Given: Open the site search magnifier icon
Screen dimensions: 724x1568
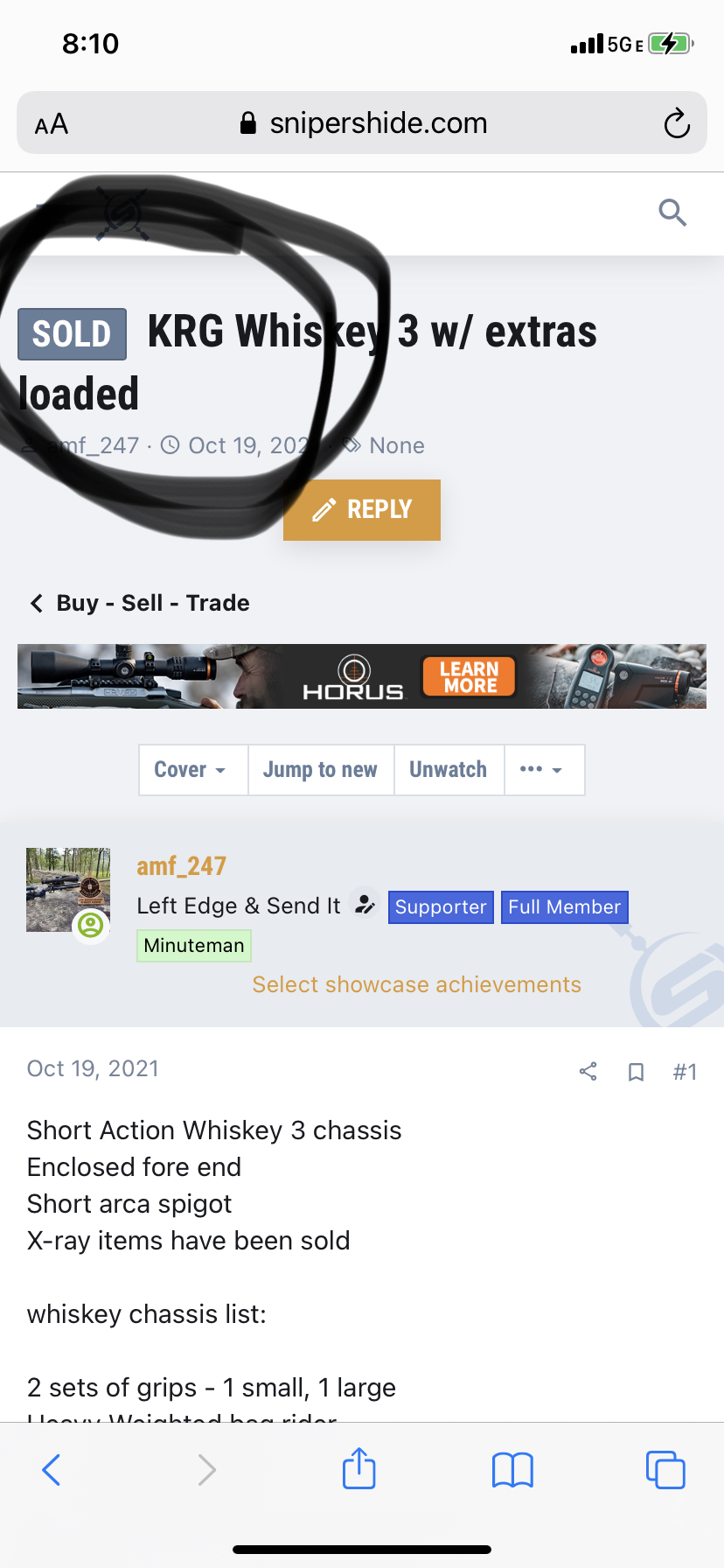Looking at the screenshot, I should tap(672, 213).
